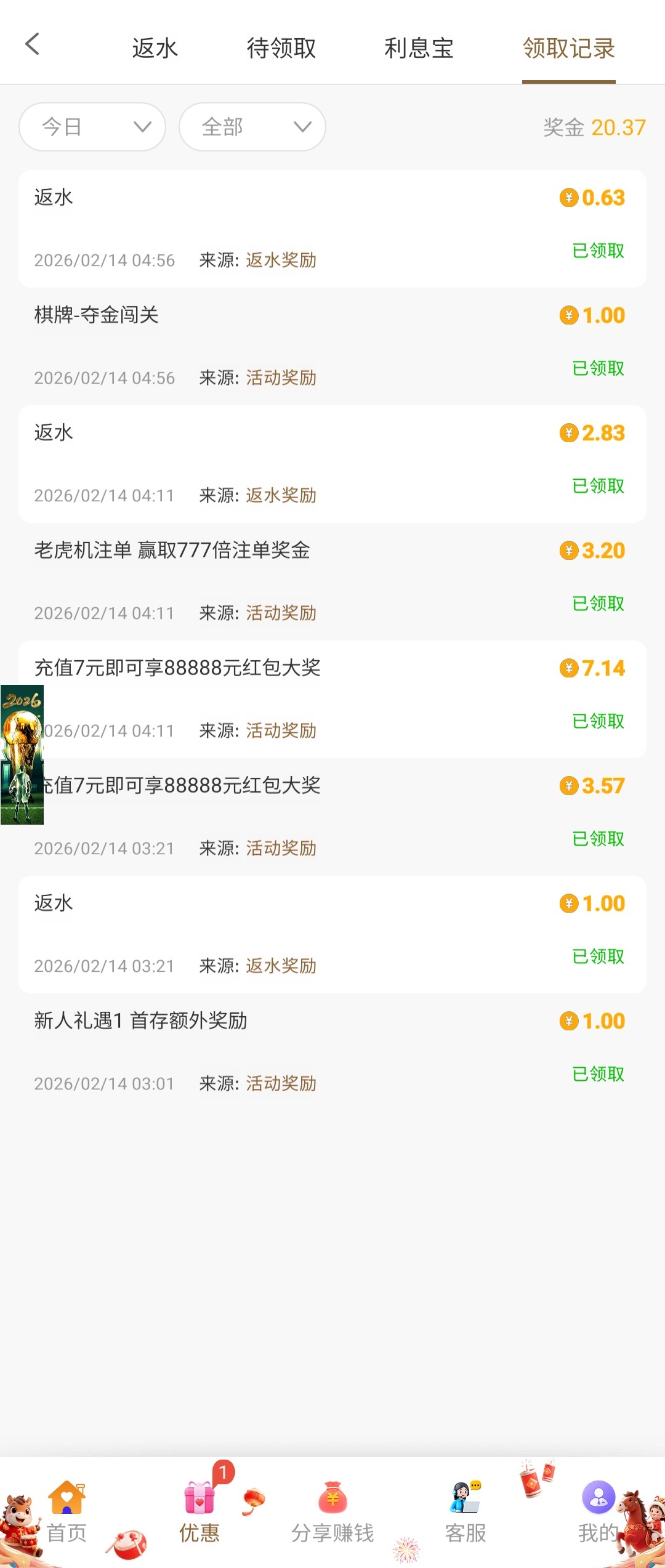Switch to the 返水 tab

[155, 48]
